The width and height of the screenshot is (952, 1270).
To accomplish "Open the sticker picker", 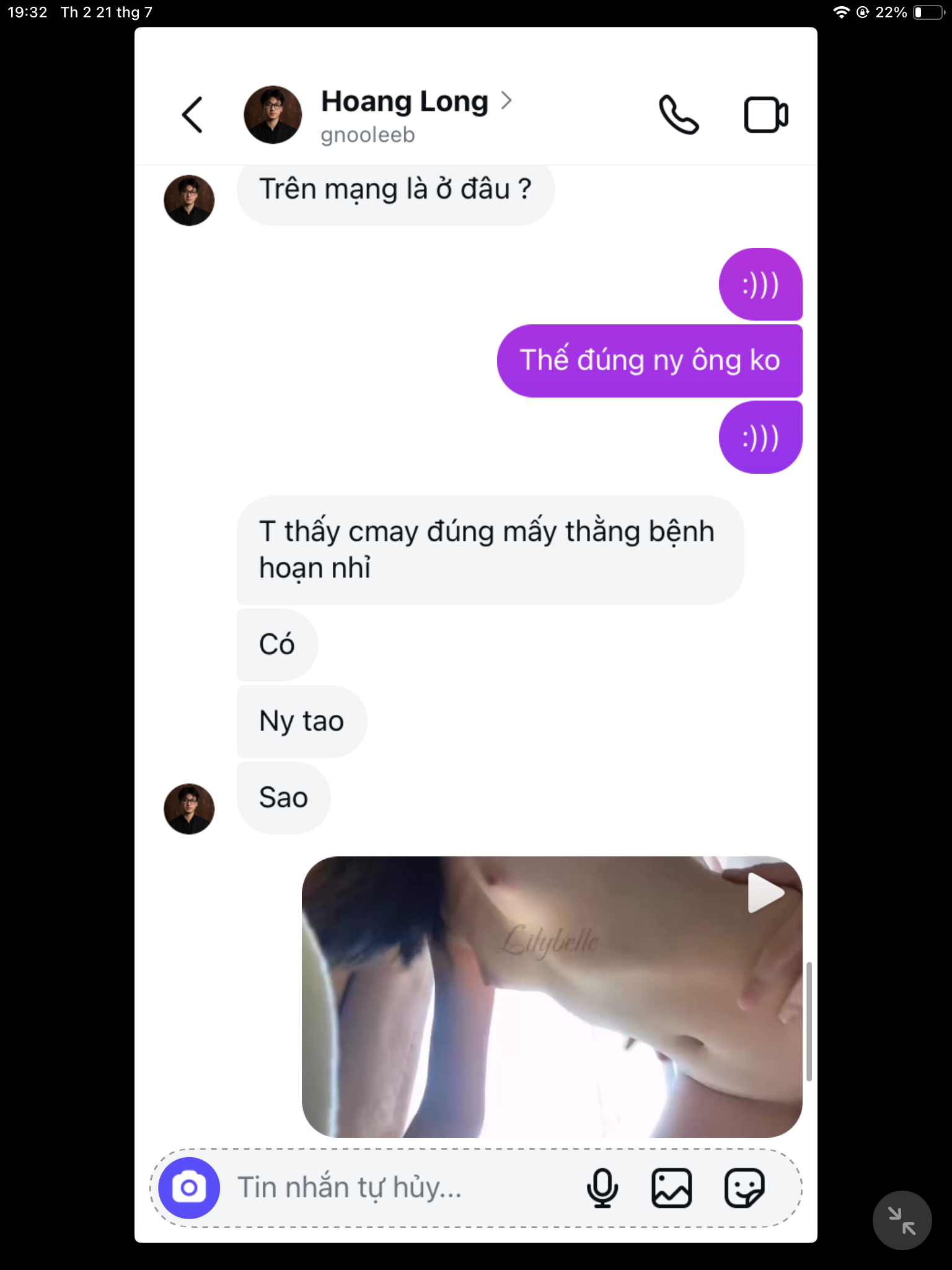I will [744, 1188].
